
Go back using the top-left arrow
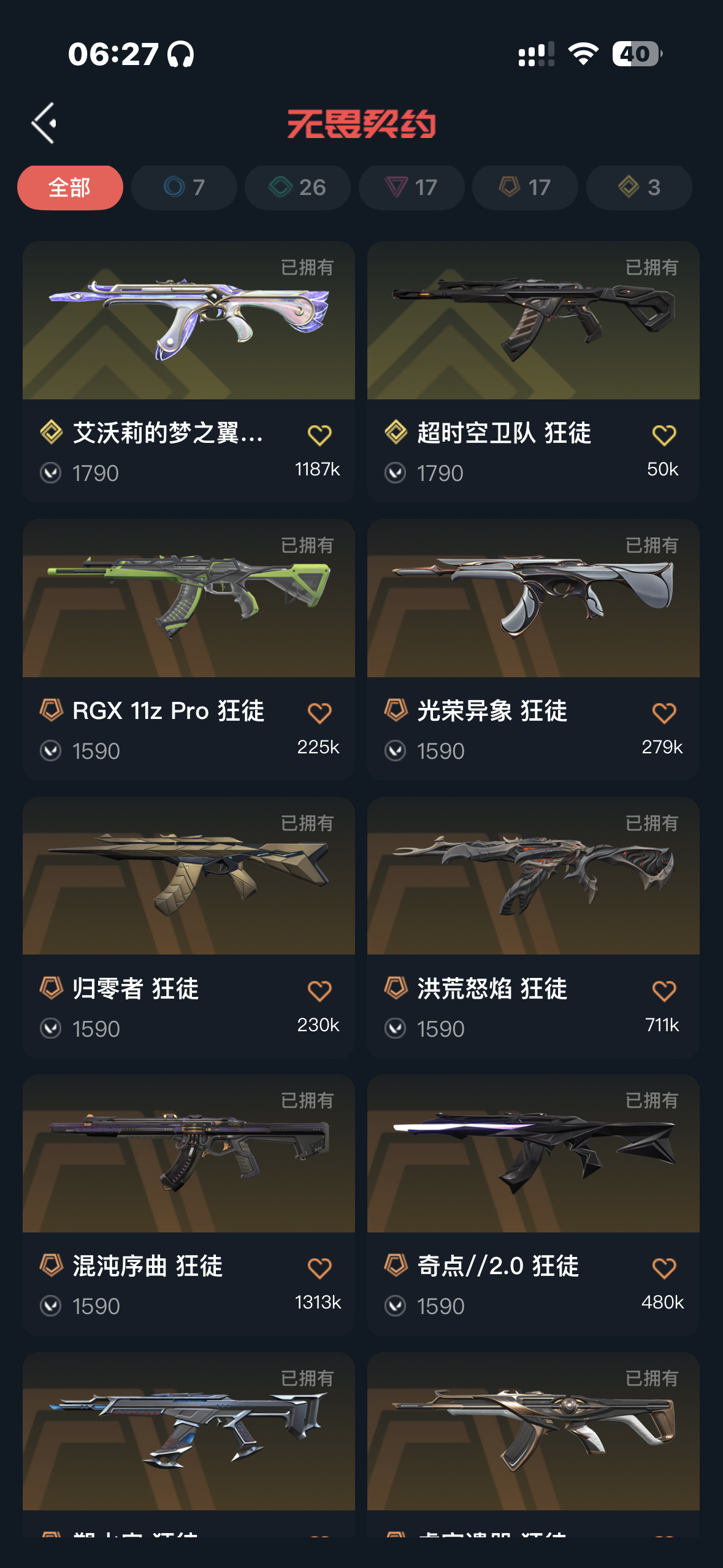(44, 123)
